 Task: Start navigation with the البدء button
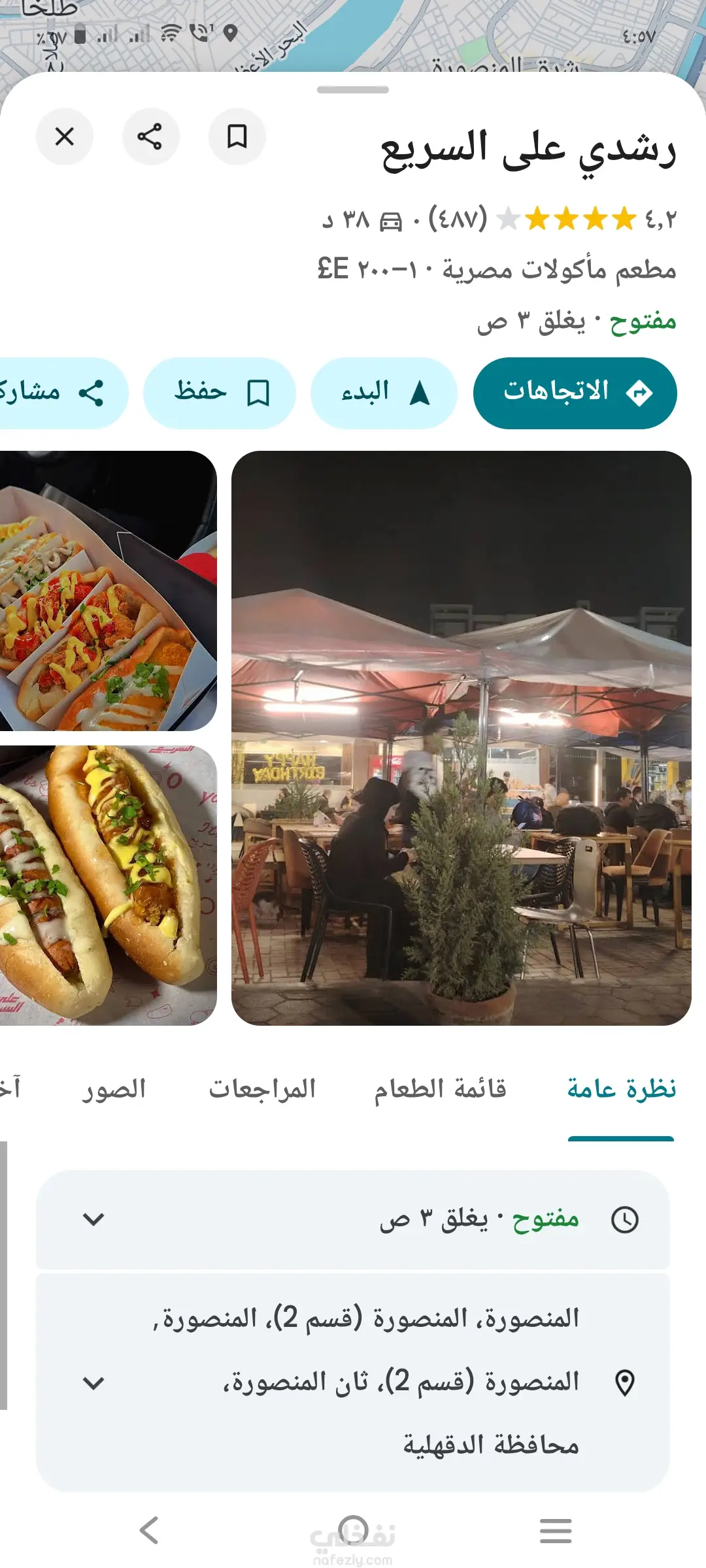[384, 393]
